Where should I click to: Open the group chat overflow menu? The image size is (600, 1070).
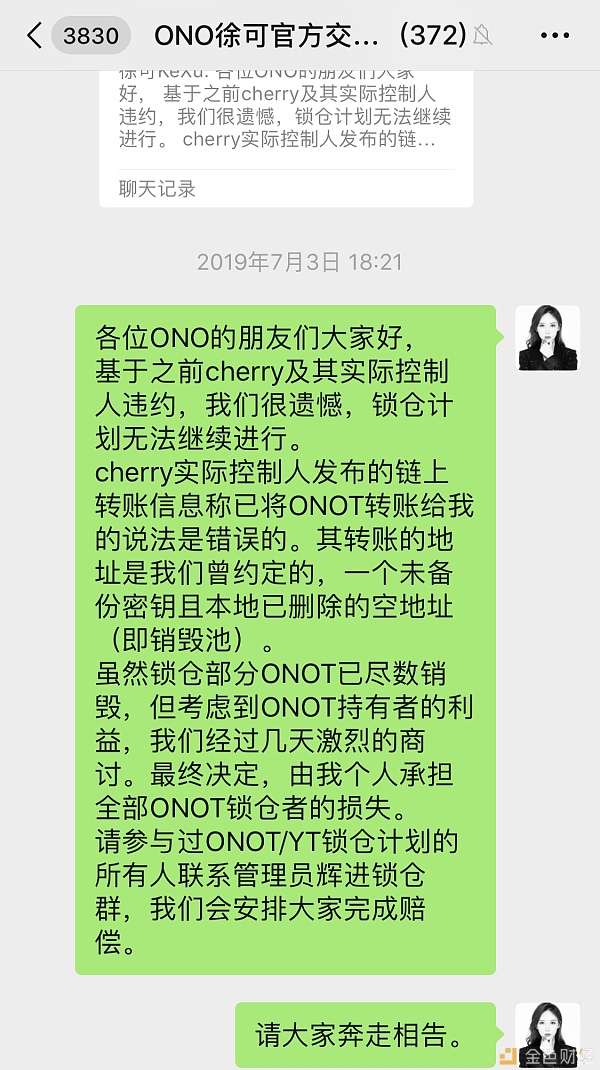pyautogui.click(x=554, y=37)
